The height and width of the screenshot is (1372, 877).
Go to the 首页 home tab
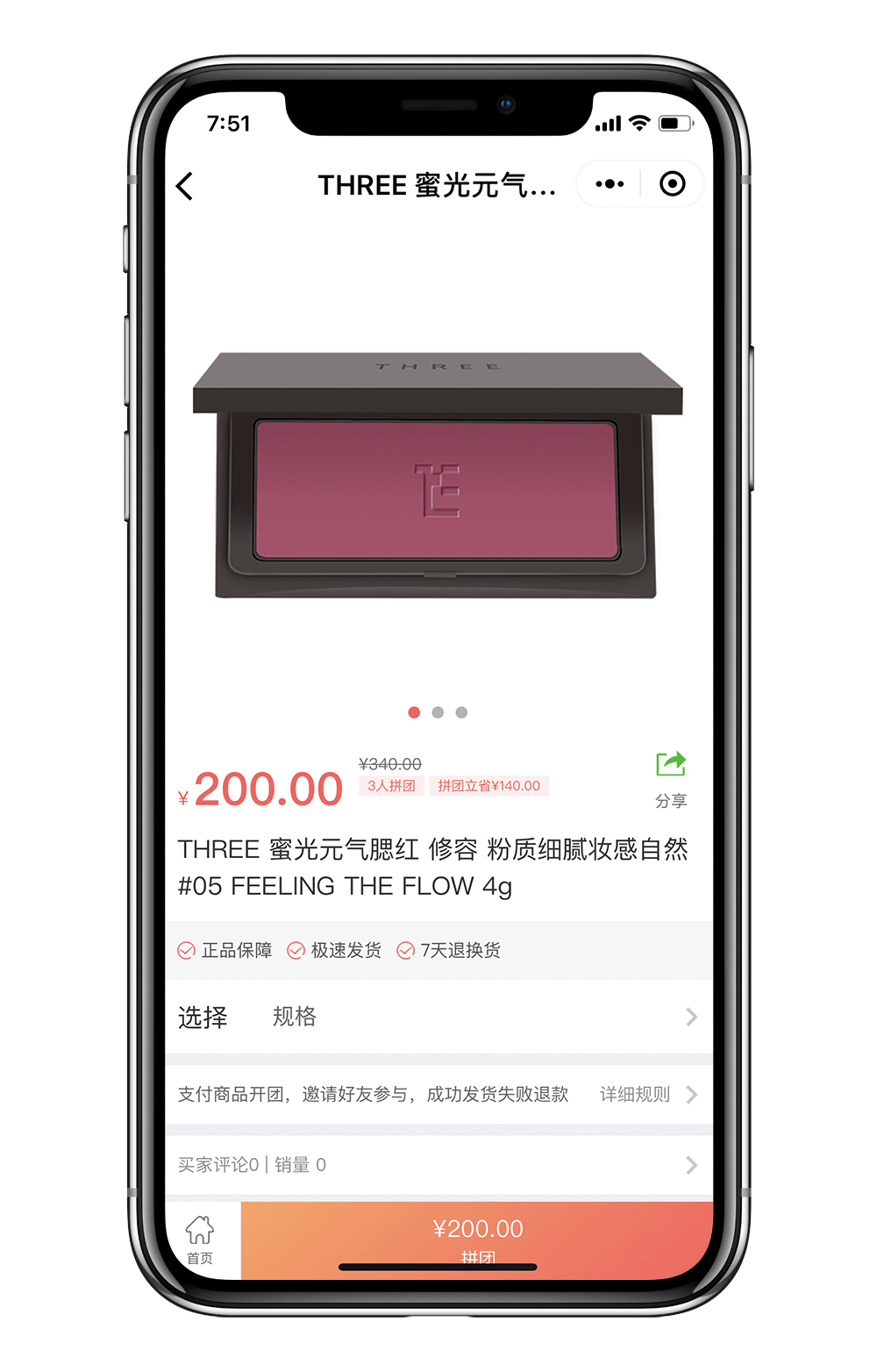[200, 1240]
